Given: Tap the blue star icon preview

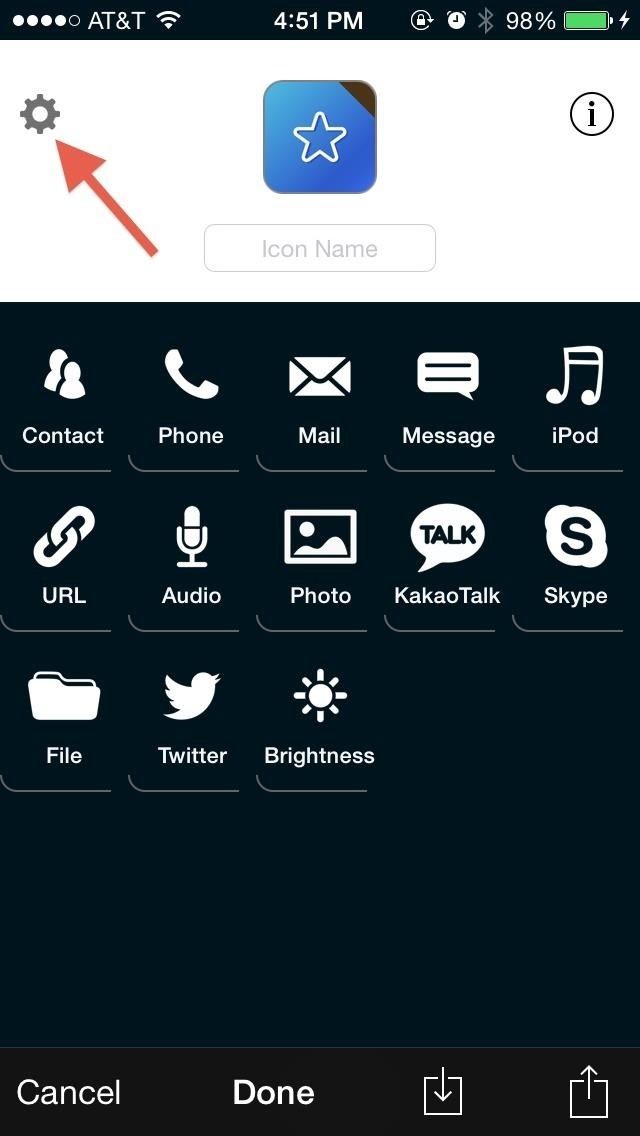Looking at the screenshot, I should [x=320, y=137].
